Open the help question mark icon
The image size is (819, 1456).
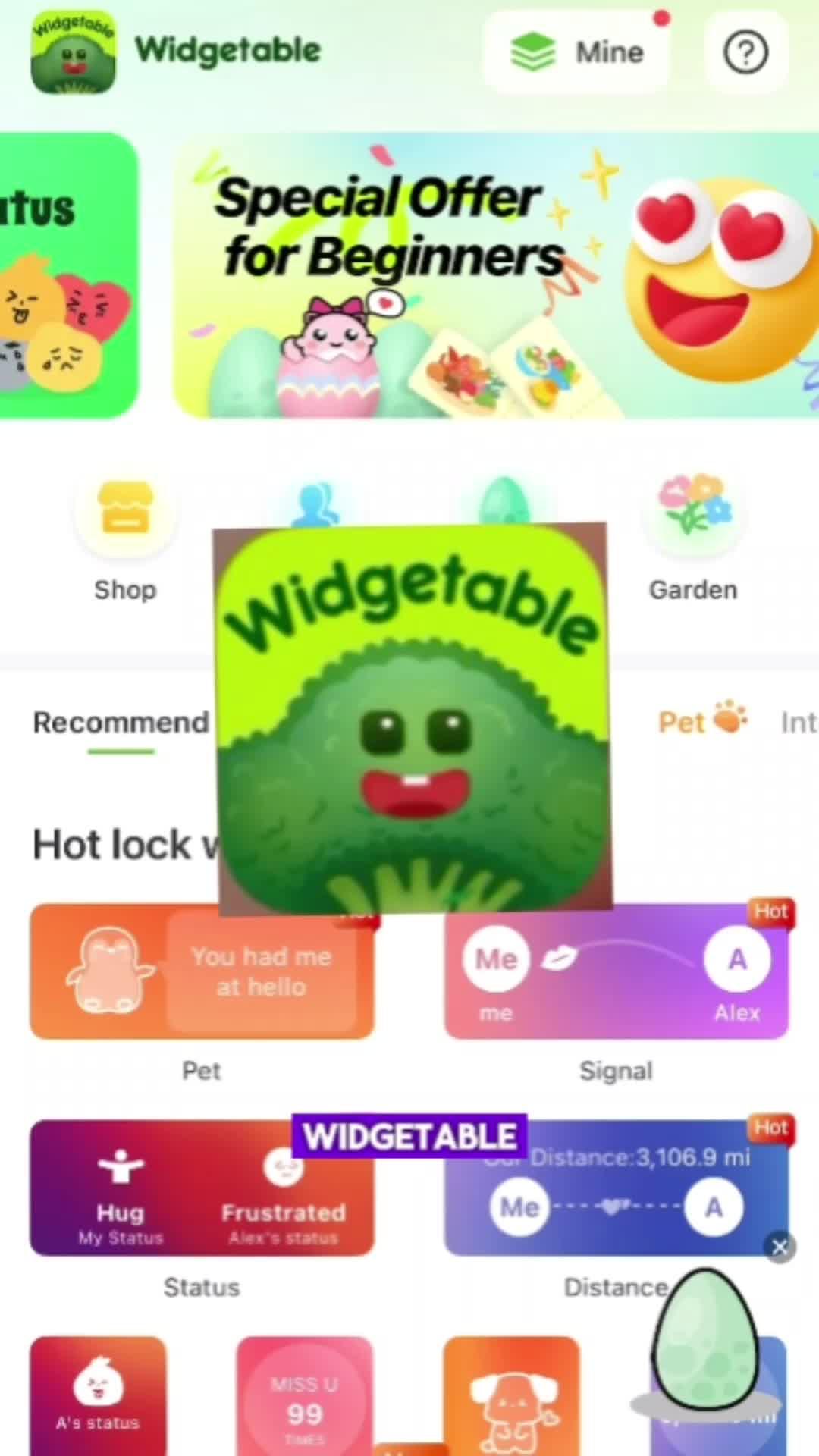click(745, 52)
